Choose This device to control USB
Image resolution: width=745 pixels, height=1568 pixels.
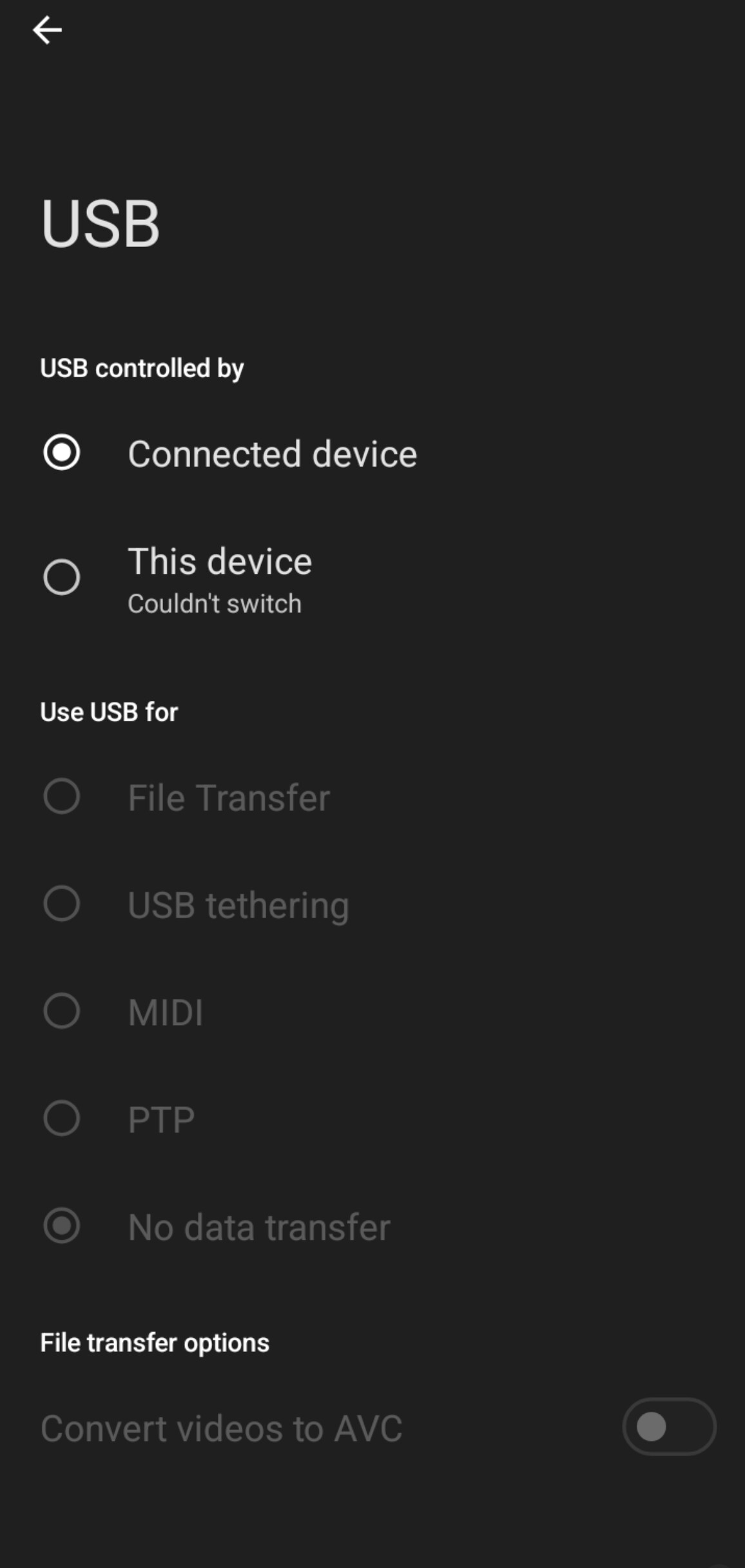point(372,578)
